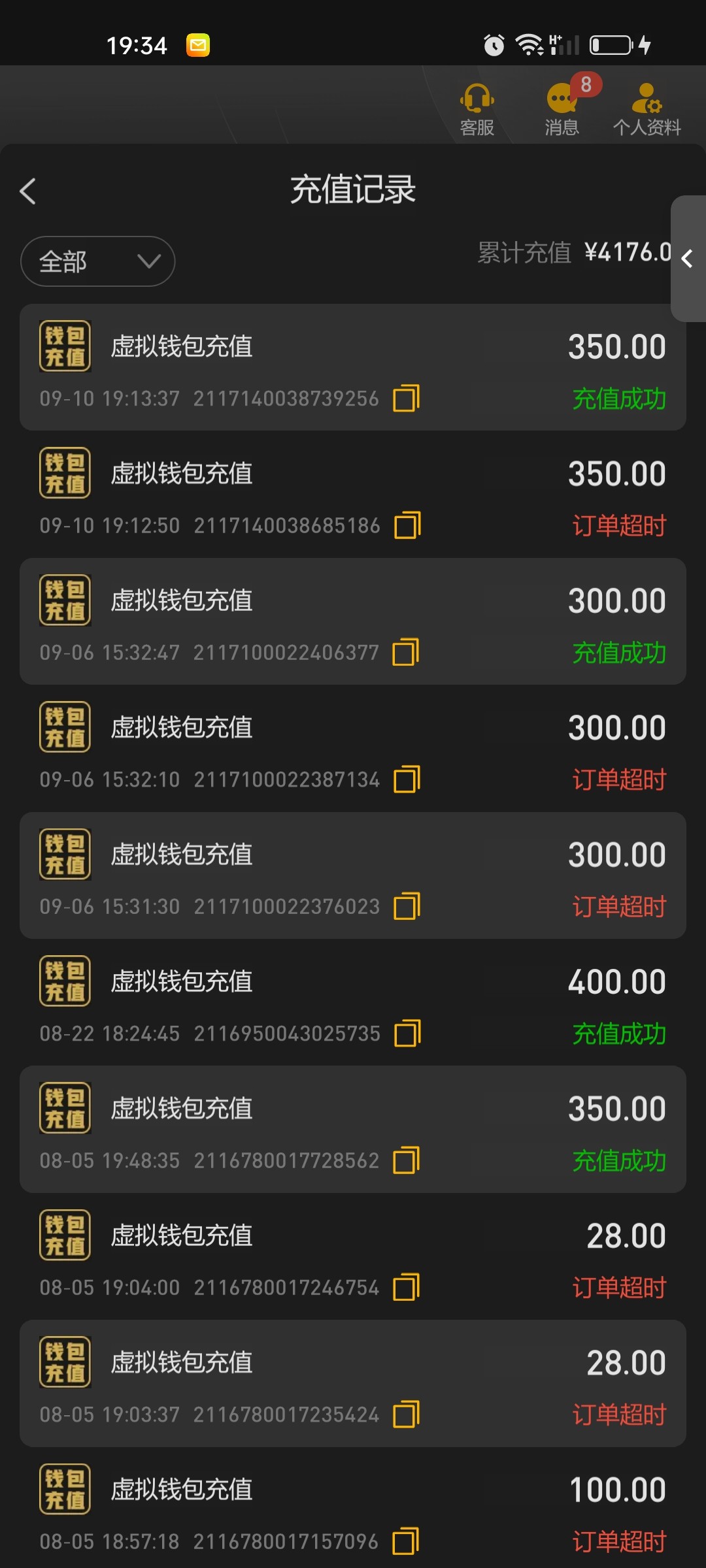Tap the 钱包充值 wallet badge on top record
Screen dimensions: 706x1568
point(65,346)
